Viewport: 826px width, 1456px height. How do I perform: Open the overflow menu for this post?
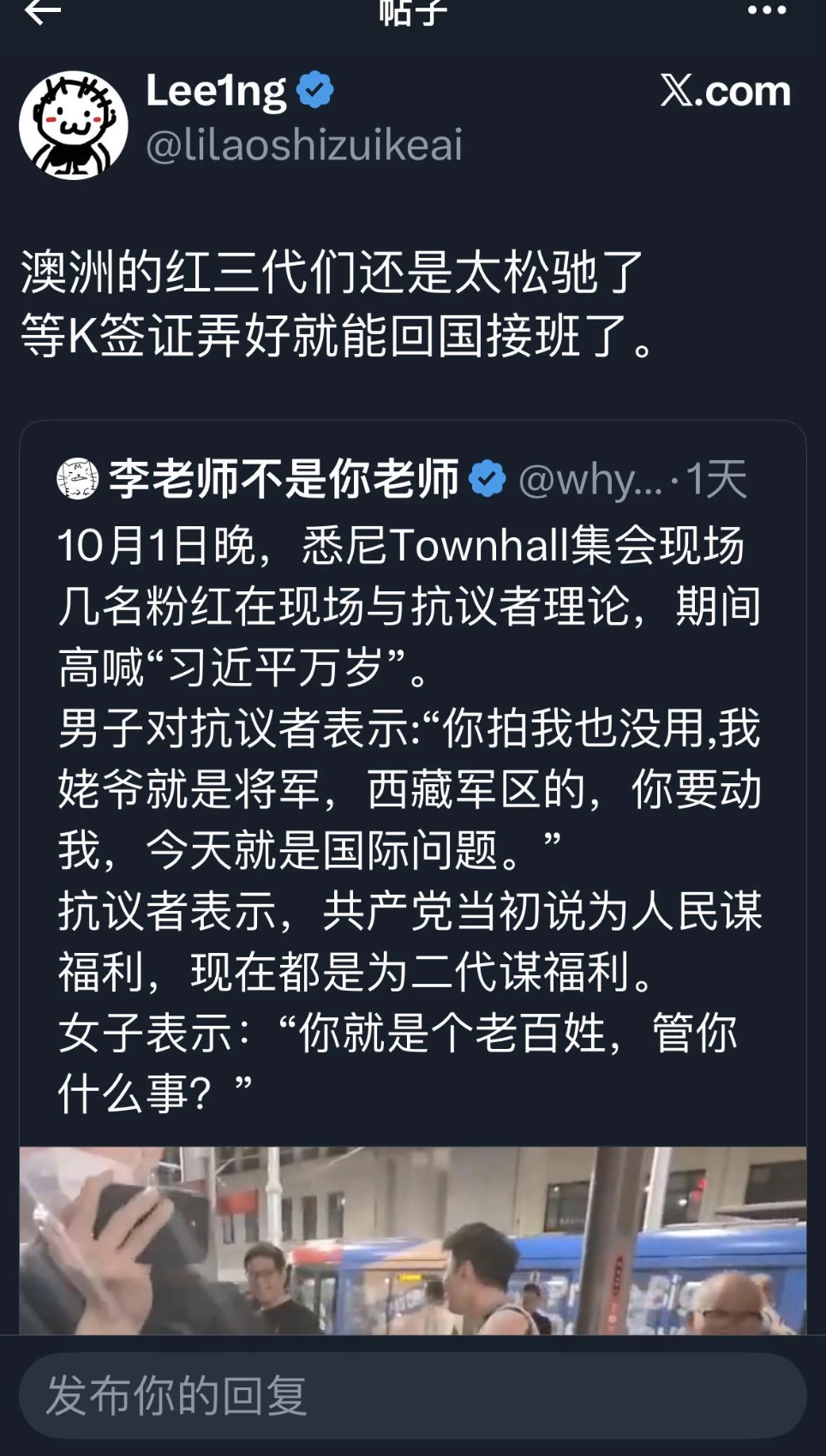tap(766, 11)
